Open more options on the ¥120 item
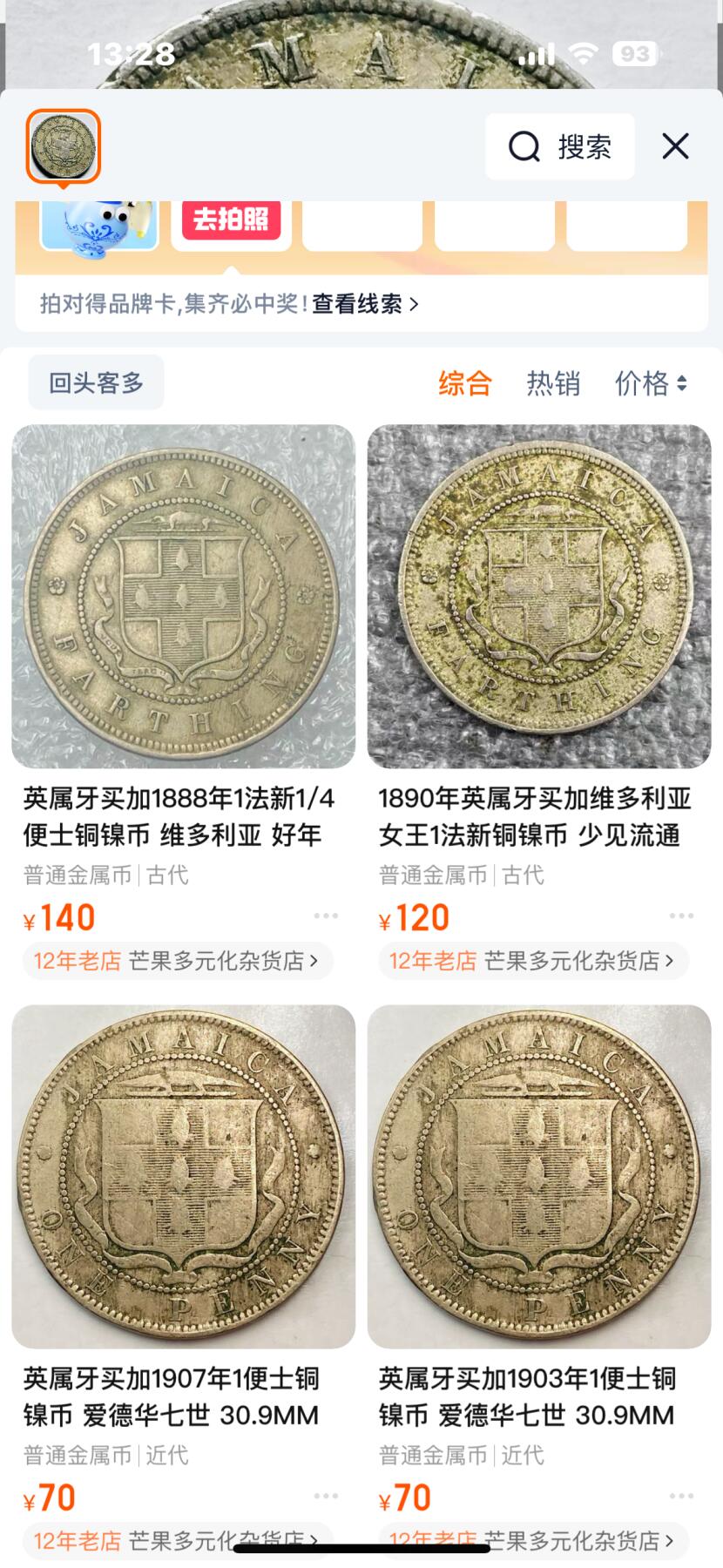Viewport: 723px width, 1568px height. (681, 916)
